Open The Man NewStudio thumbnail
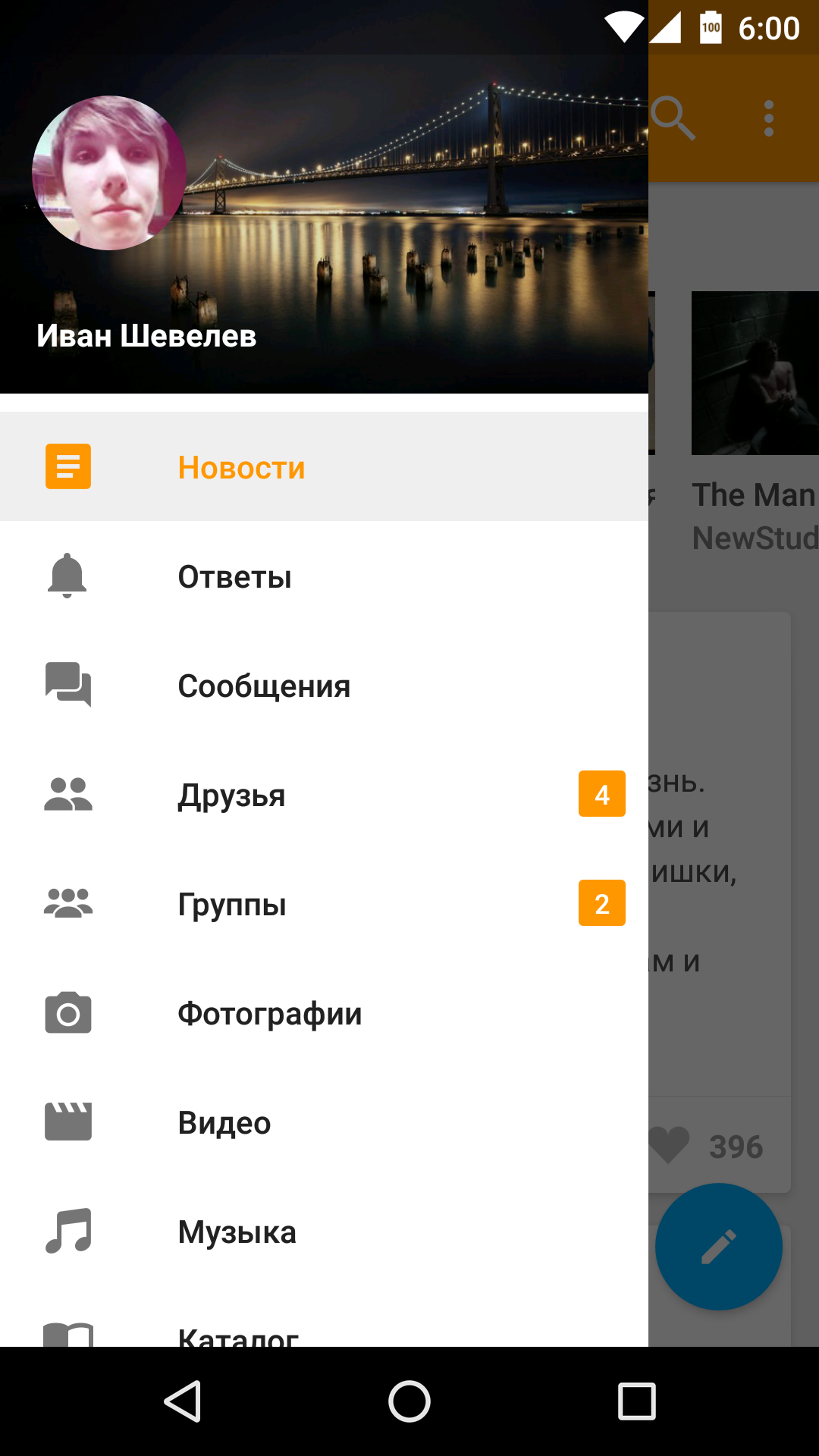819x1456 pixels. [755, 373]
